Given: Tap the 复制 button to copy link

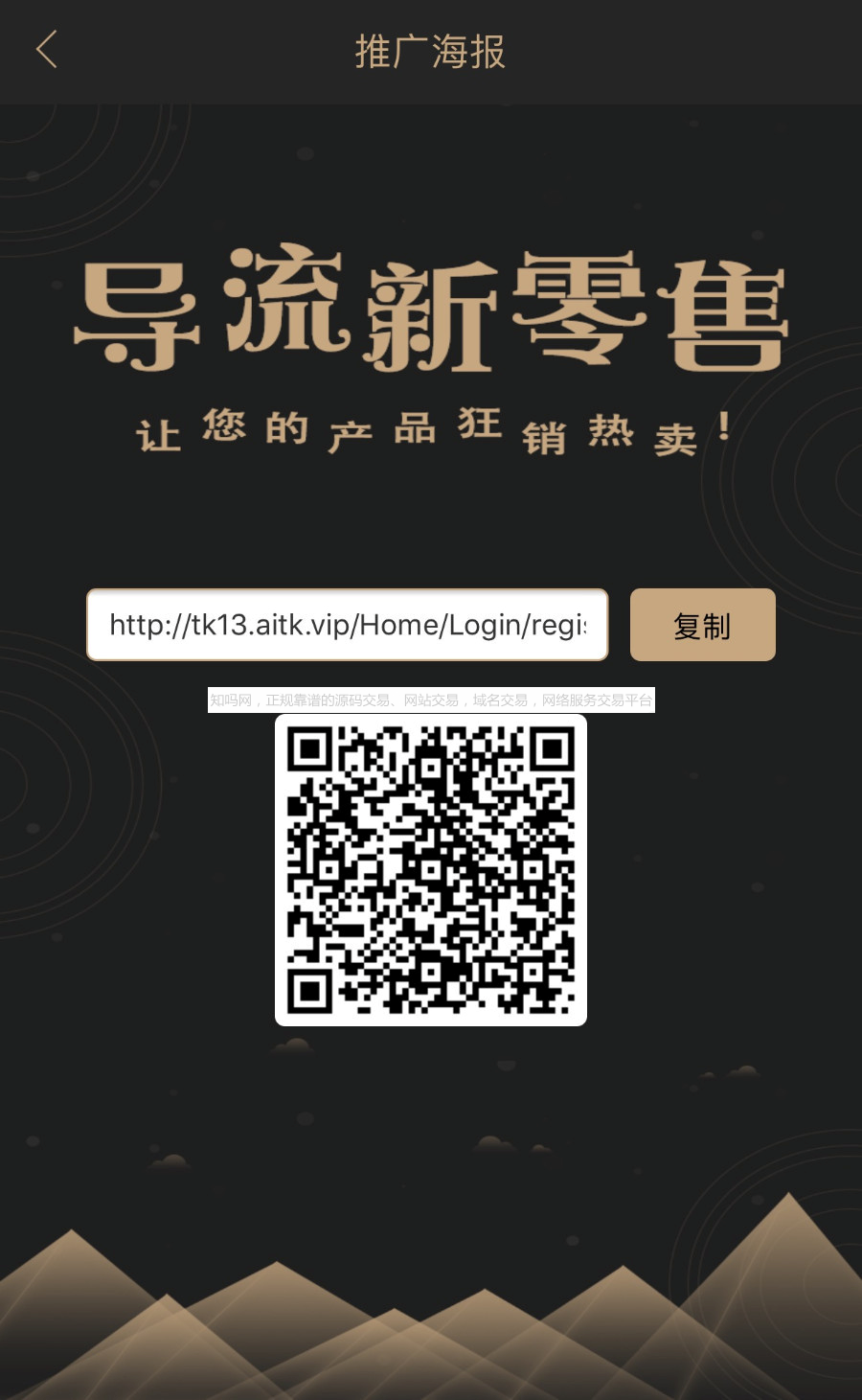Looking at the screenshot, I should point(702,625).
